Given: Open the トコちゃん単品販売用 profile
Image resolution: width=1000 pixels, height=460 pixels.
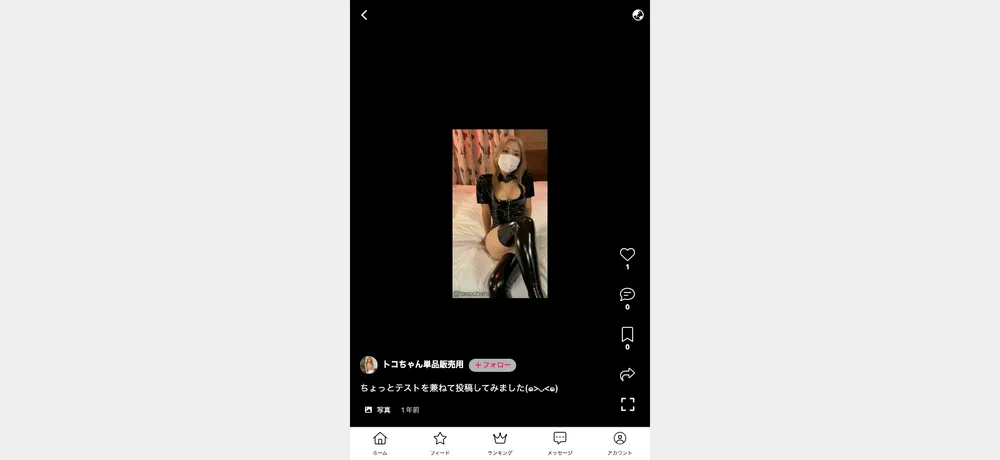Looking at the screenshot, I should coord(422,365).
